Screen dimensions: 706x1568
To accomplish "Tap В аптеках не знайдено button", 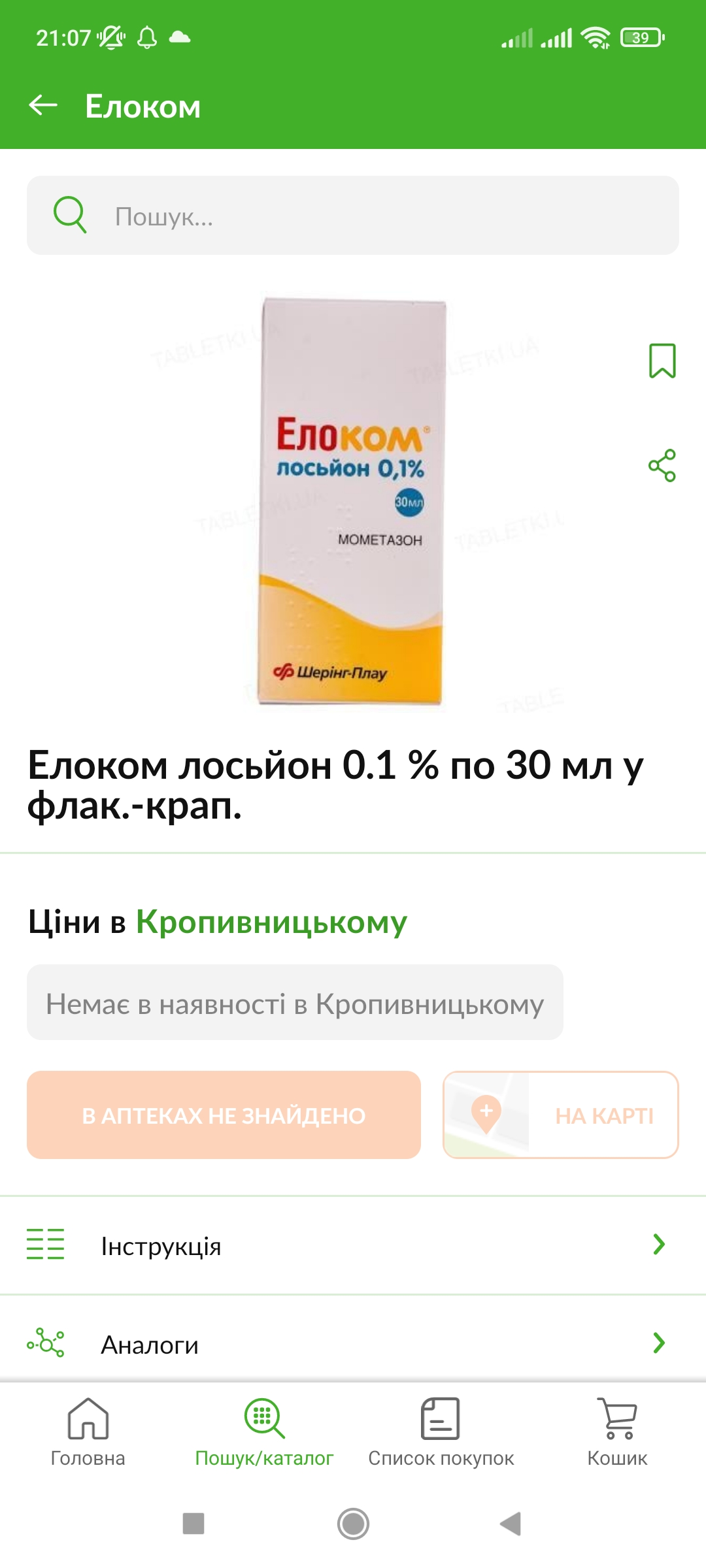I will [224, 1115].
